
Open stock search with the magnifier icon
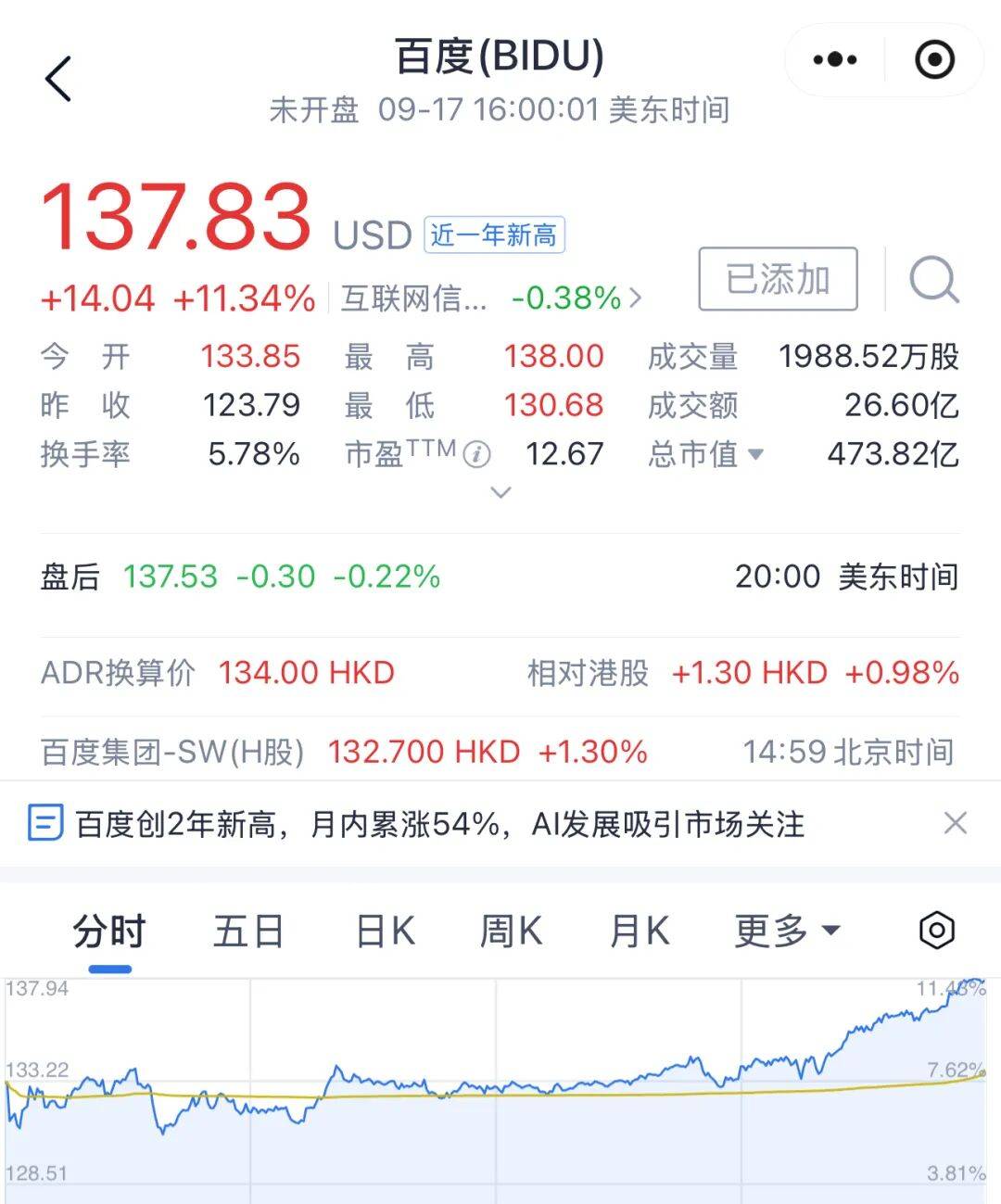[x=932, y=280]
